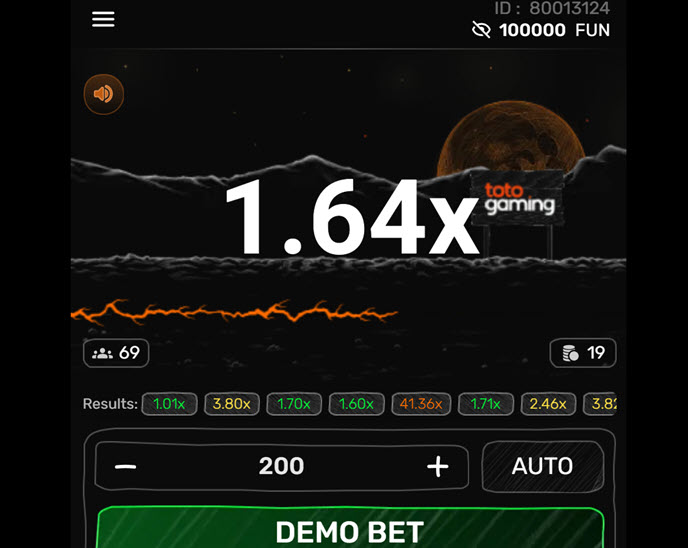Image resolution: width=688 pixels, height=548 pixels.
Task: Open the hamburger menu
Action: click(103, 20)
